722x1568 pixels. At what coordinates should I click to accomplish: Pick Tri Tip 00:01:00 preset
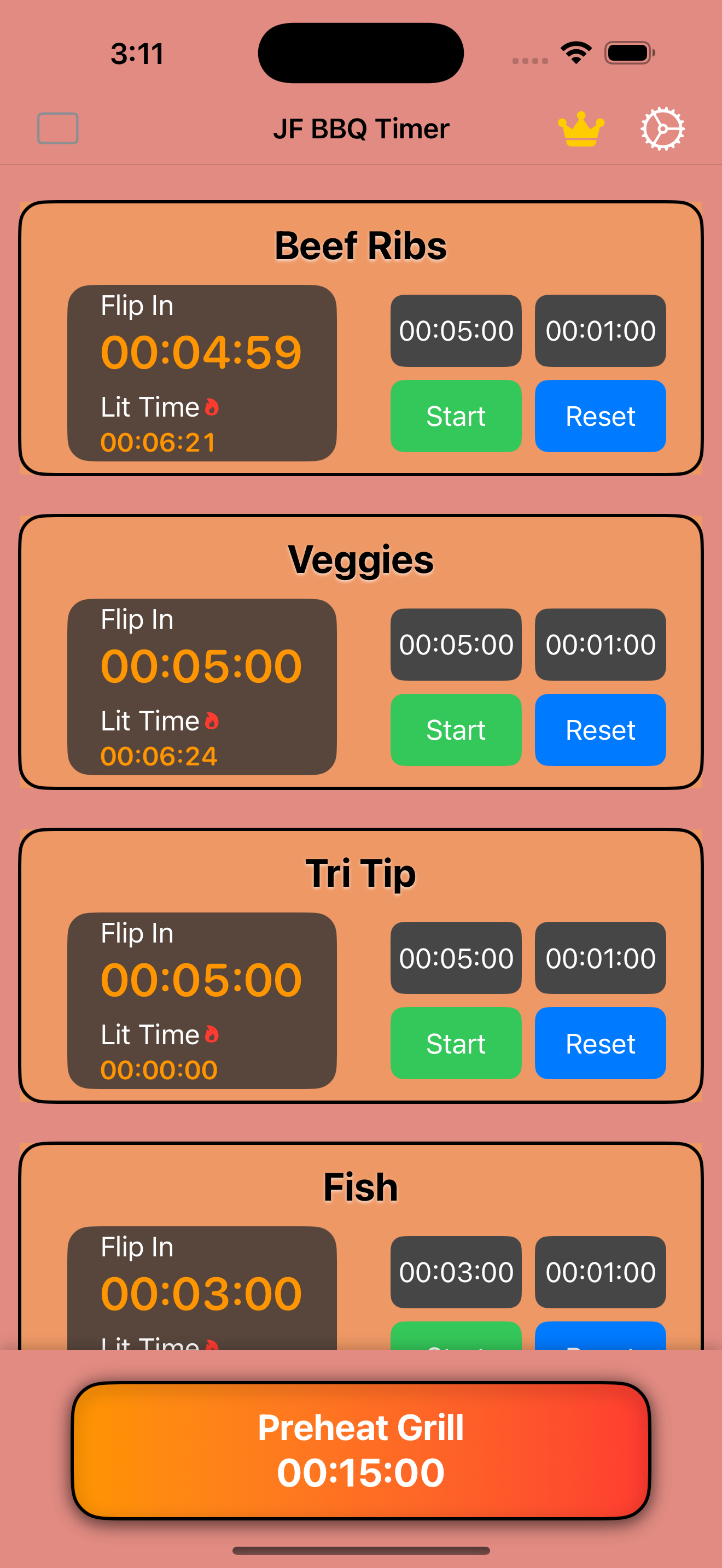(x=599, y=958)
